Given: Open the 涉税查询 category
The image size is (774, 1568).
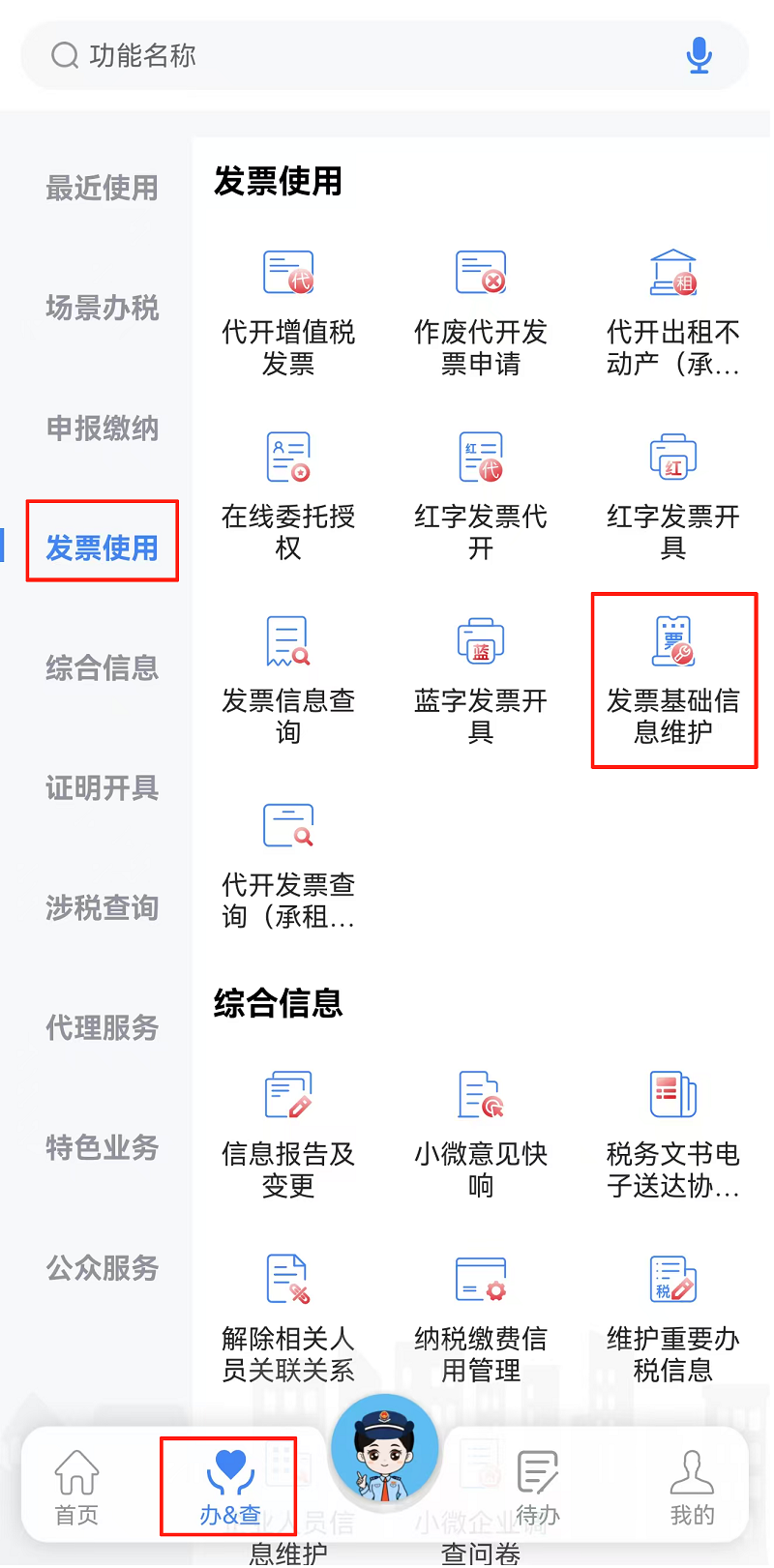Looking at the screenshot, I should [102, 907].
